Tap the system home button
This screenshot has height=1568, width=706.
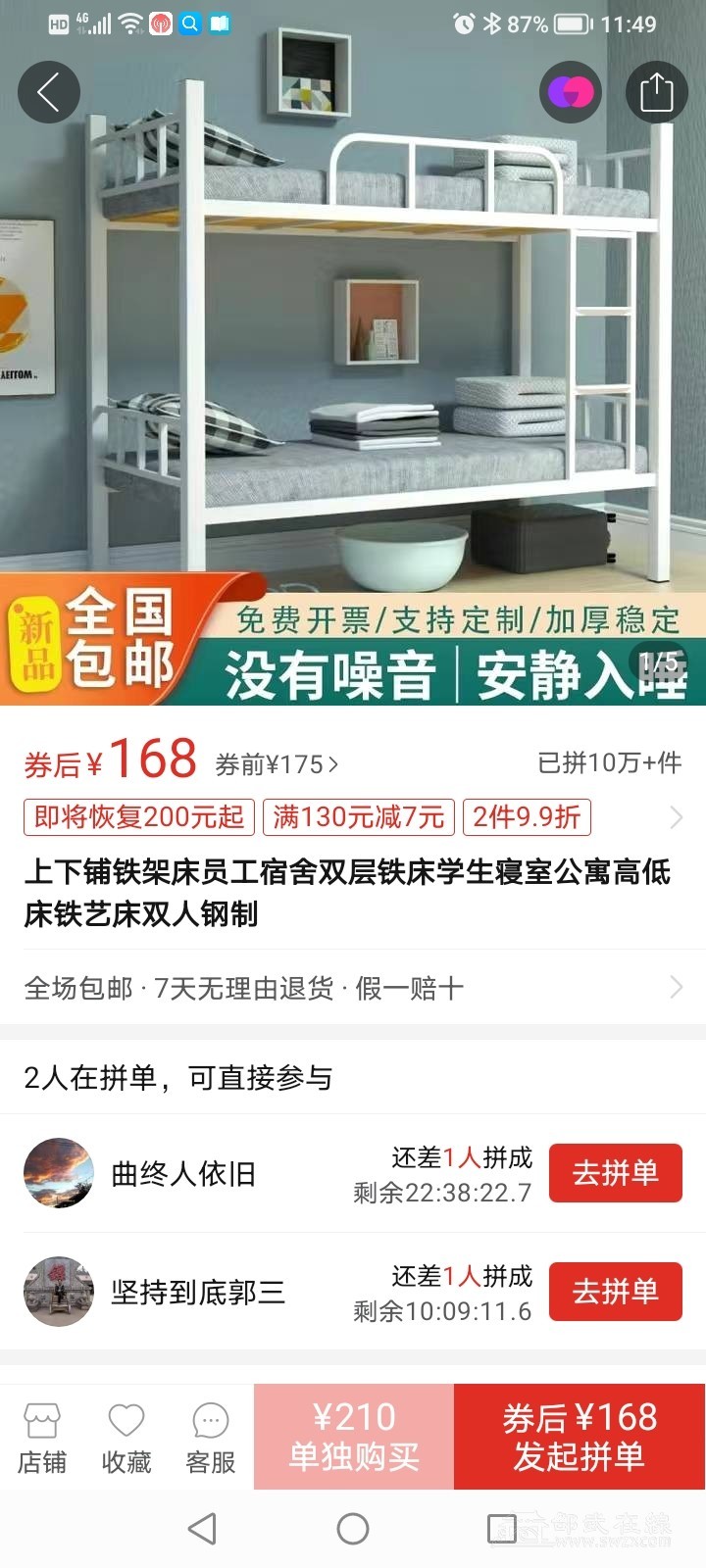pyautogui.click(x=353, y=1529)
